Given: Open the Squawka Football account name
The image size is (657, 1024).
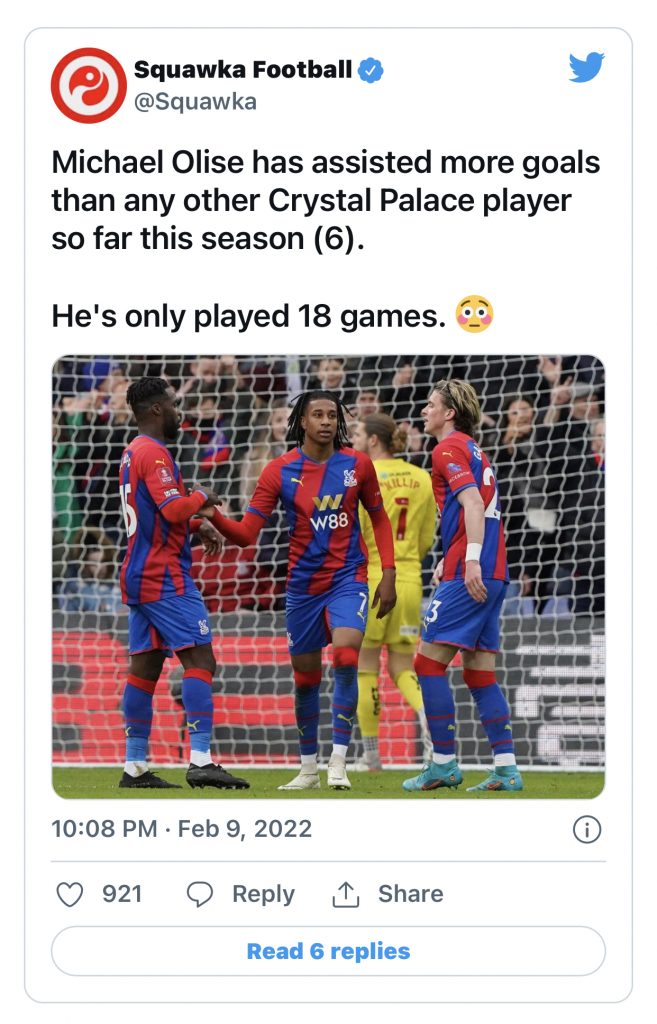Looking at the screenshot, I should [x=243, y=70].
